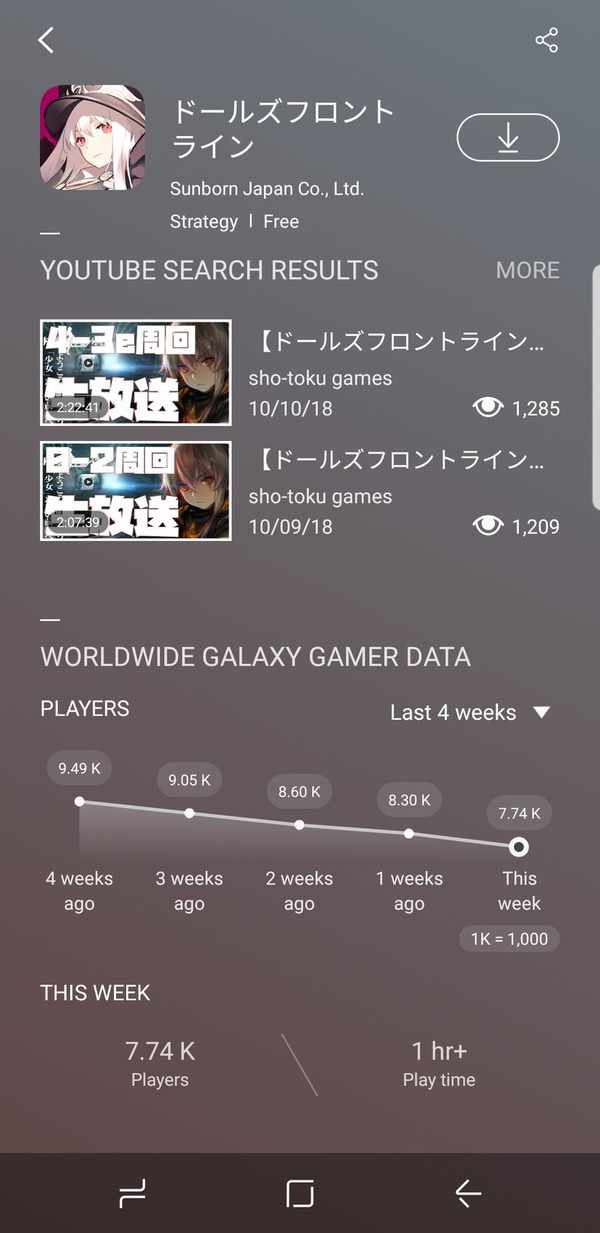
Task: Open MORE YouTube search results
Action: 527,270
